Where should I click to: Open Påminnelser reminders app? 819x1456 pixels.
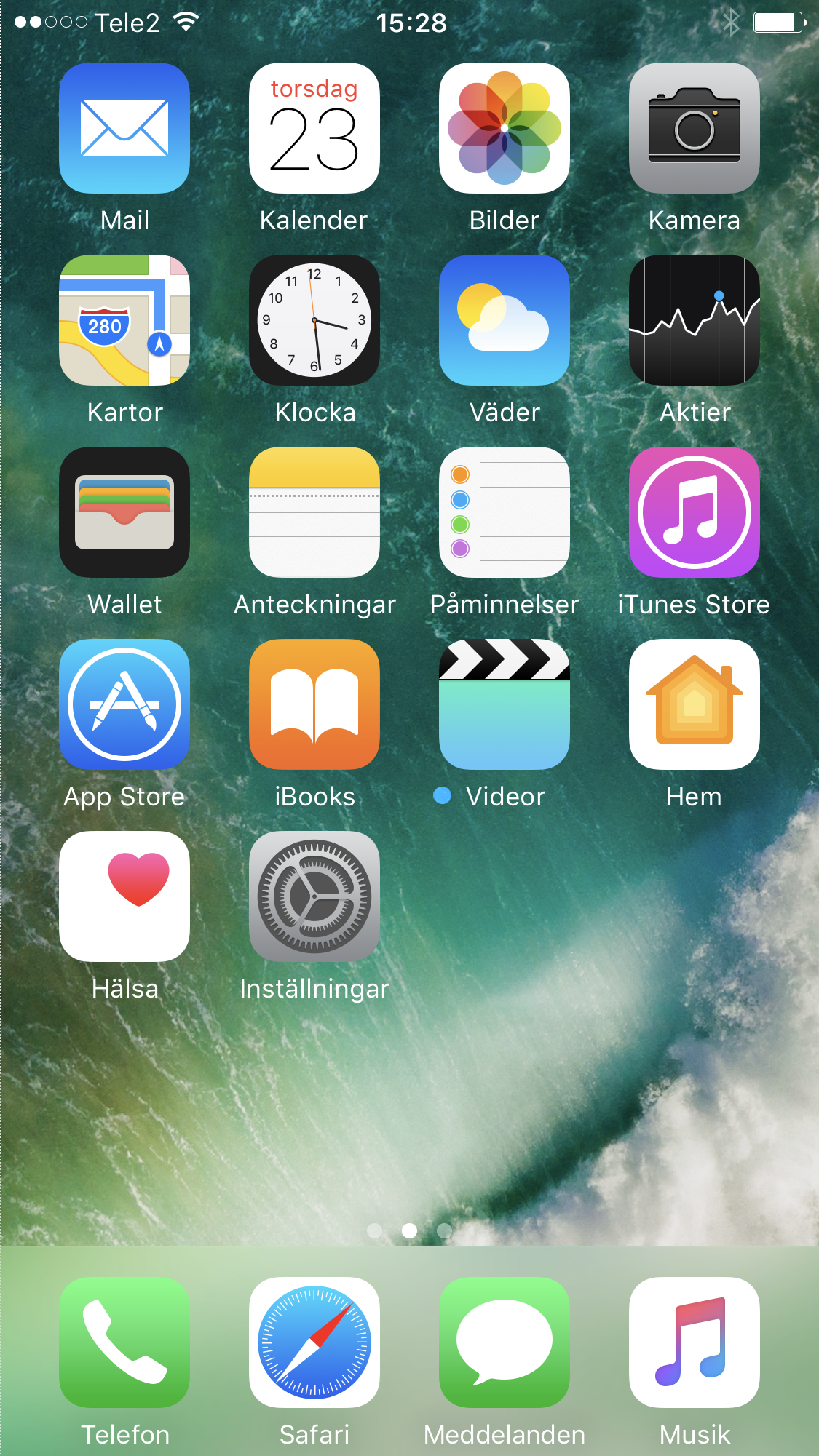pyautogui.click(x=505, y=512)
